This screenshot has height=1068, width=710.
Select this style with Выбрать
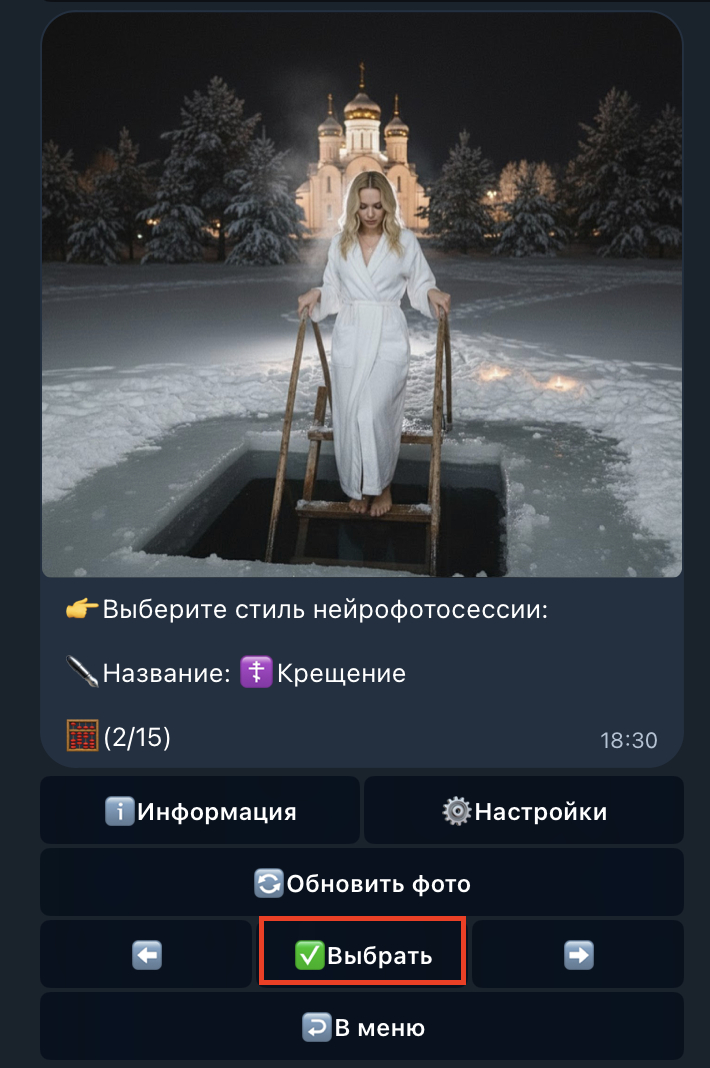pos(362,955)
